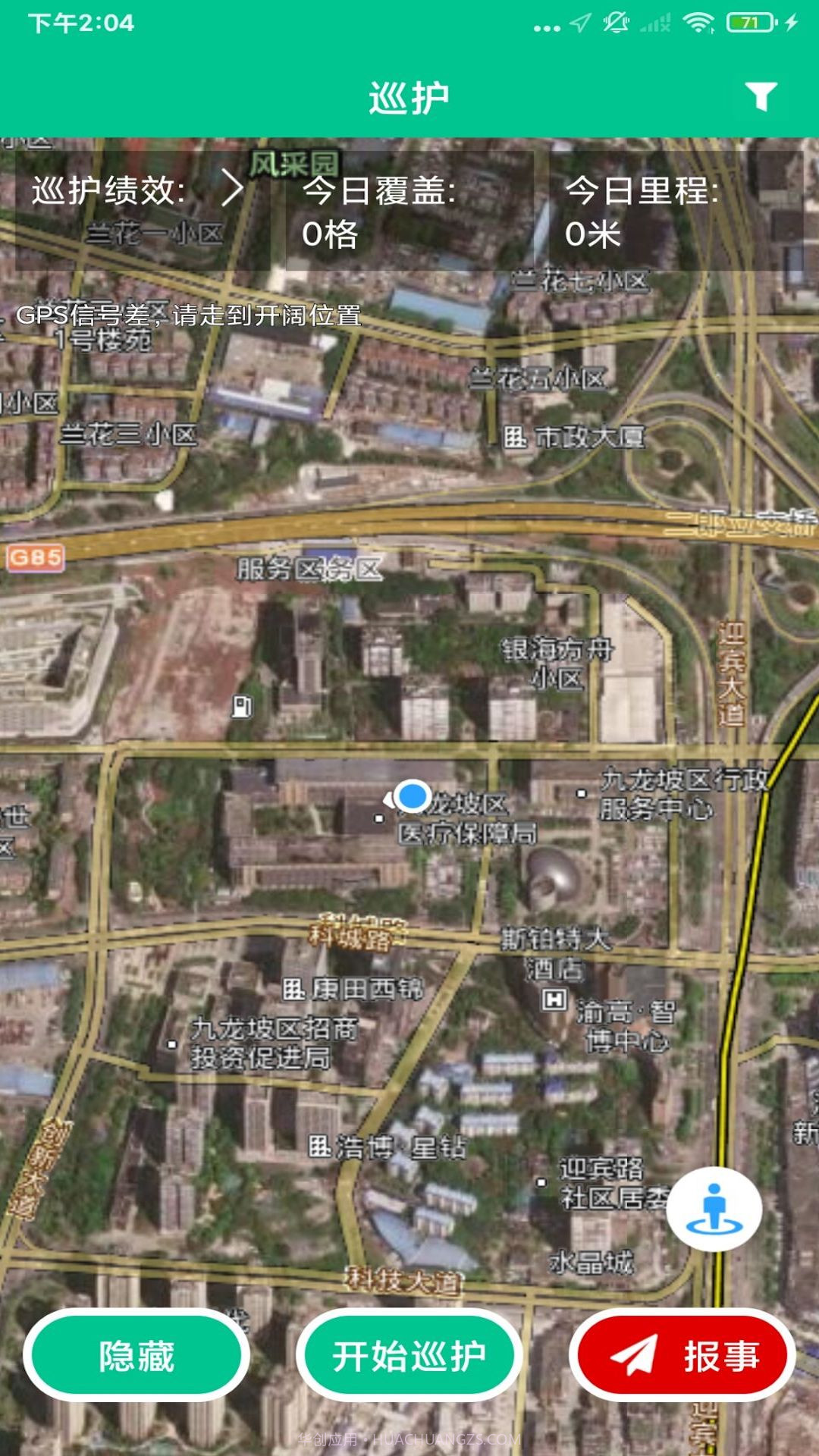This screenshot has width=819, height=1456.
Task: Tap 隐藏 to hide the panels
Action: [136, 1355]
